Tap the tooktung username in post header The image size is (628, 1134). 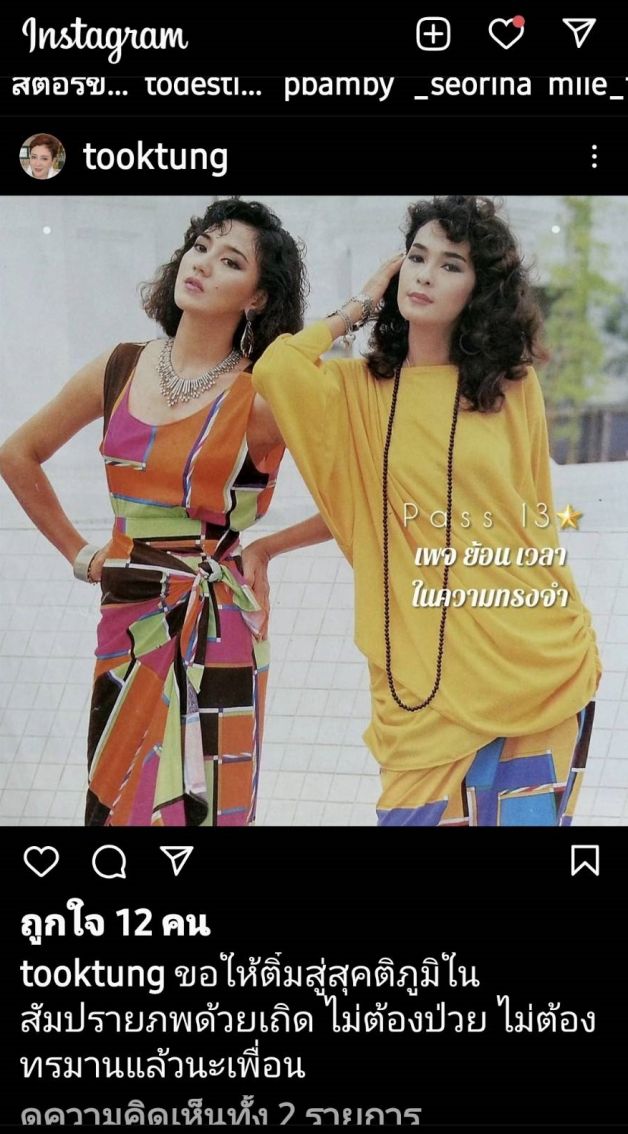(x=155, y=156)
